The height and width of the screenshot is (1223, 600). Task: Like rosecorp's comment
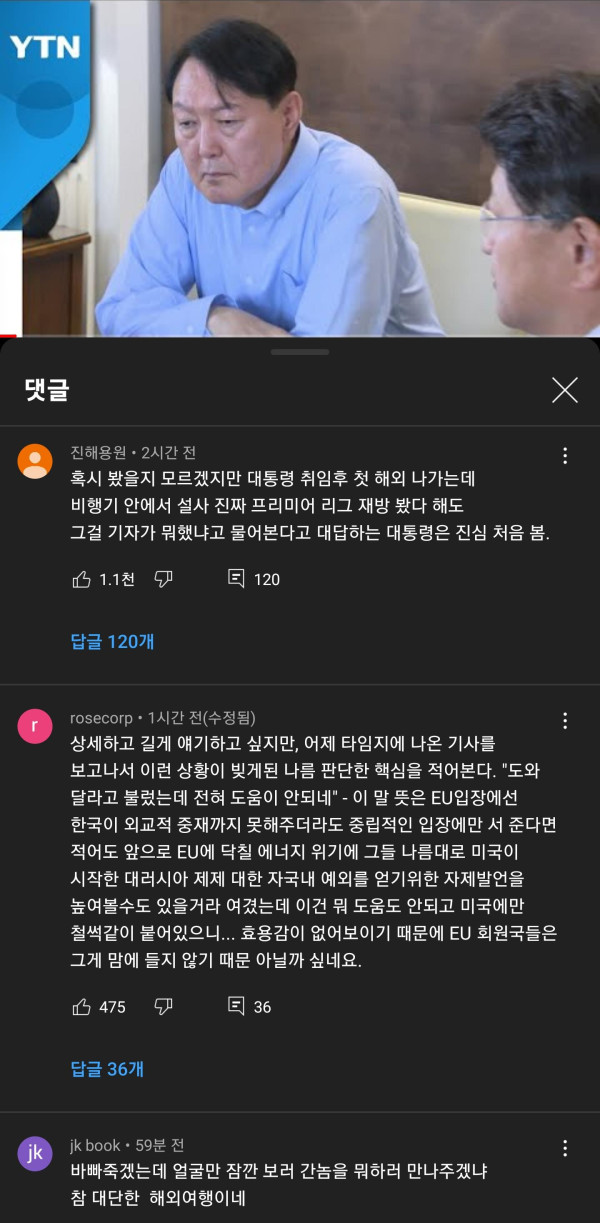tap(82, 1007)
